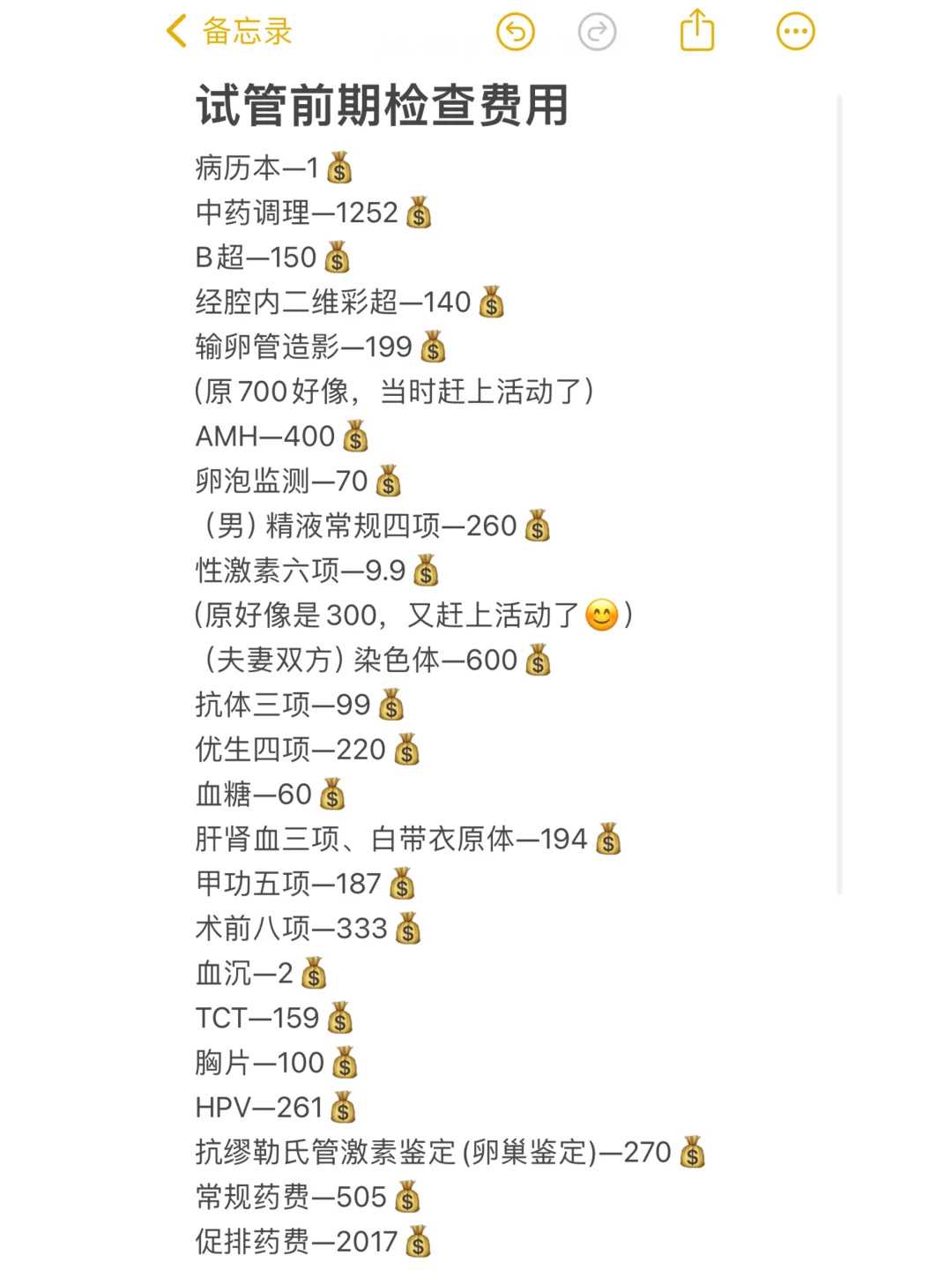The image size is (952, 1270).
Task: Open the more options ellipsis icon
Action: (794, 31)
